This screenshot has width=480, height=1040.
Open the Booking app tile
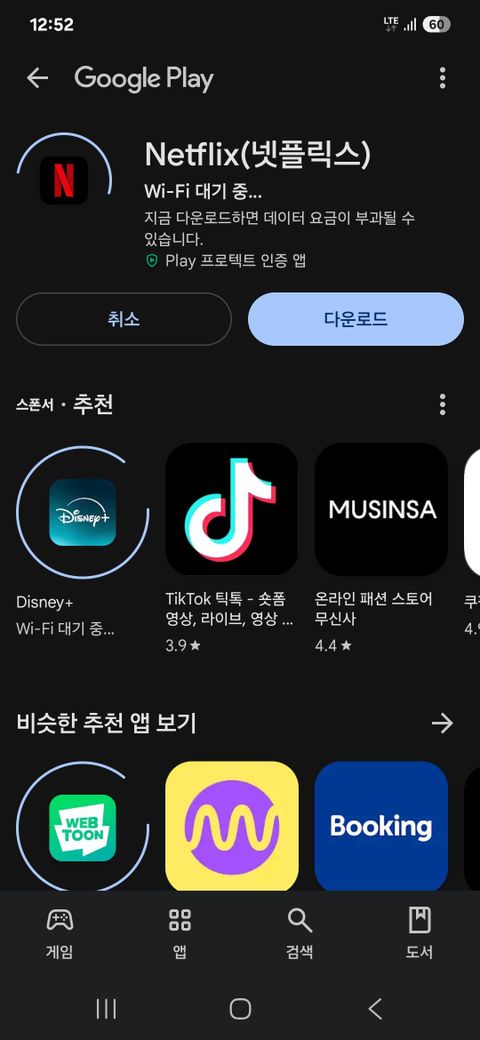point(381,826)
